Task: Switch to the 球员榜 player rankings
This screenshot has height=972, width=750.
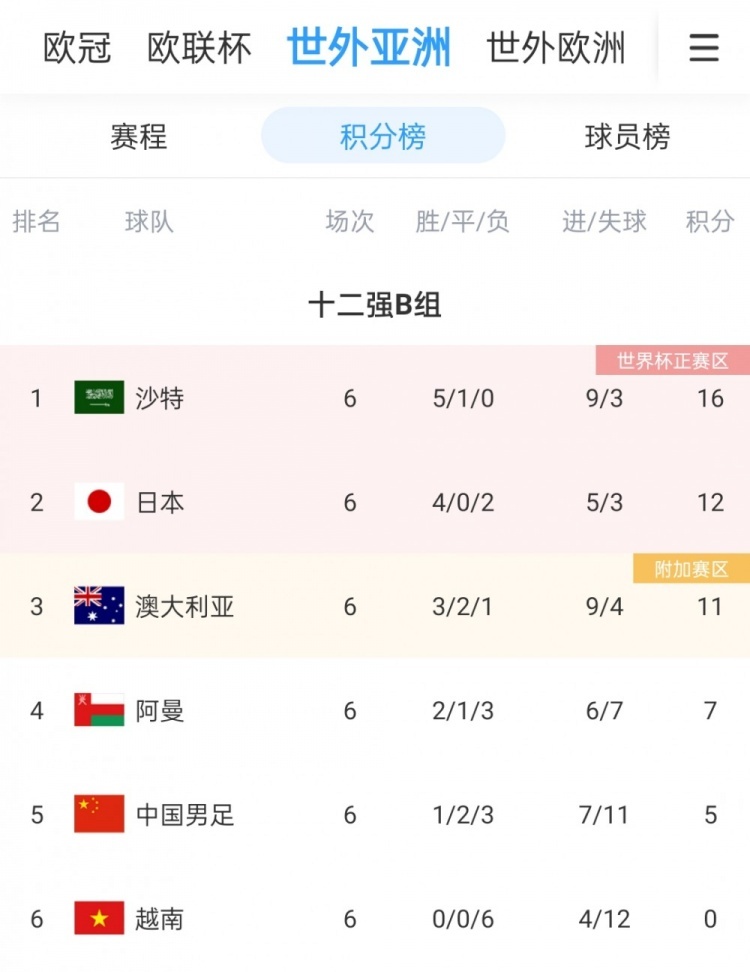Action: 627,136
